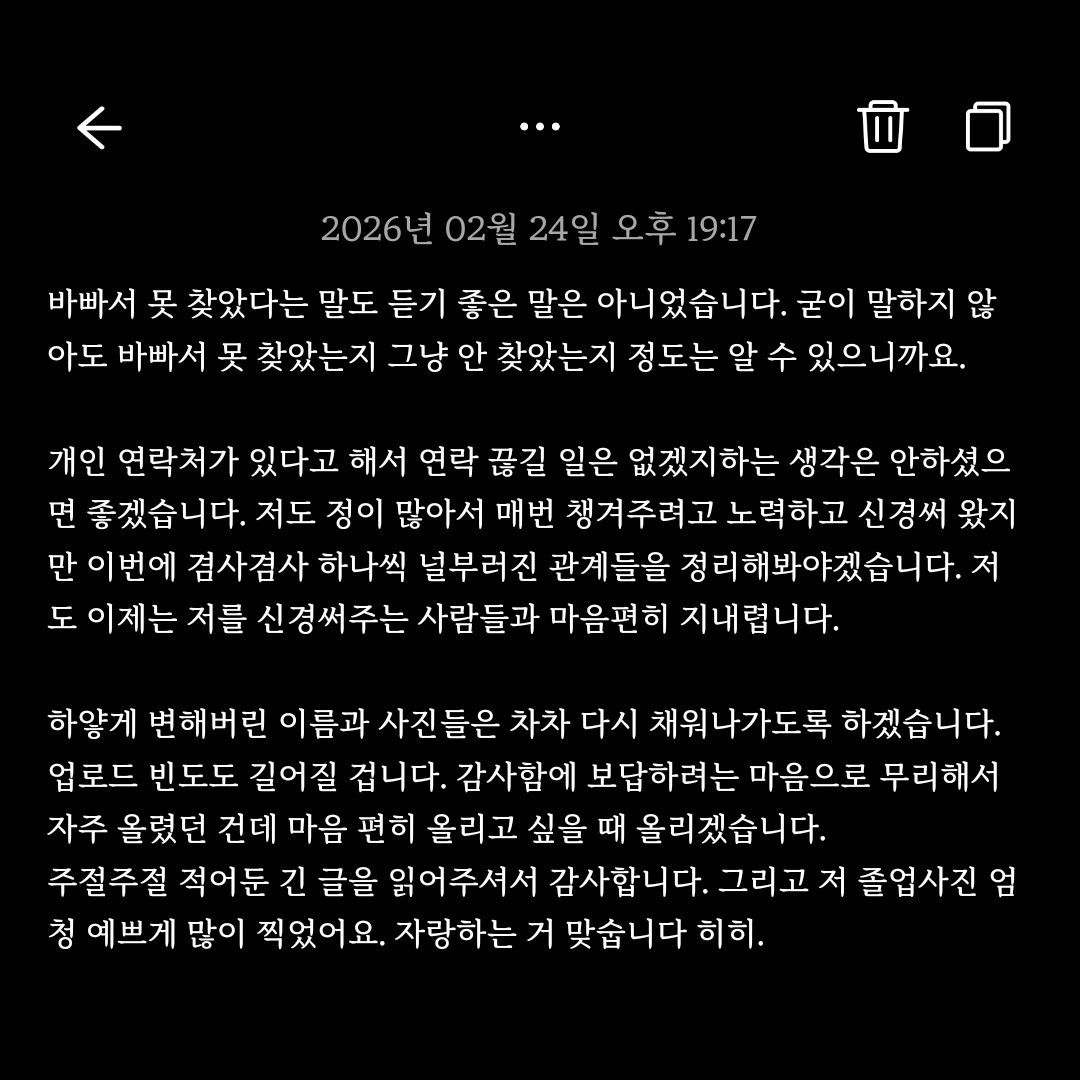1080x1080 pixels.
Task: Copy the note with the copy icon
Action: (987, 127)
